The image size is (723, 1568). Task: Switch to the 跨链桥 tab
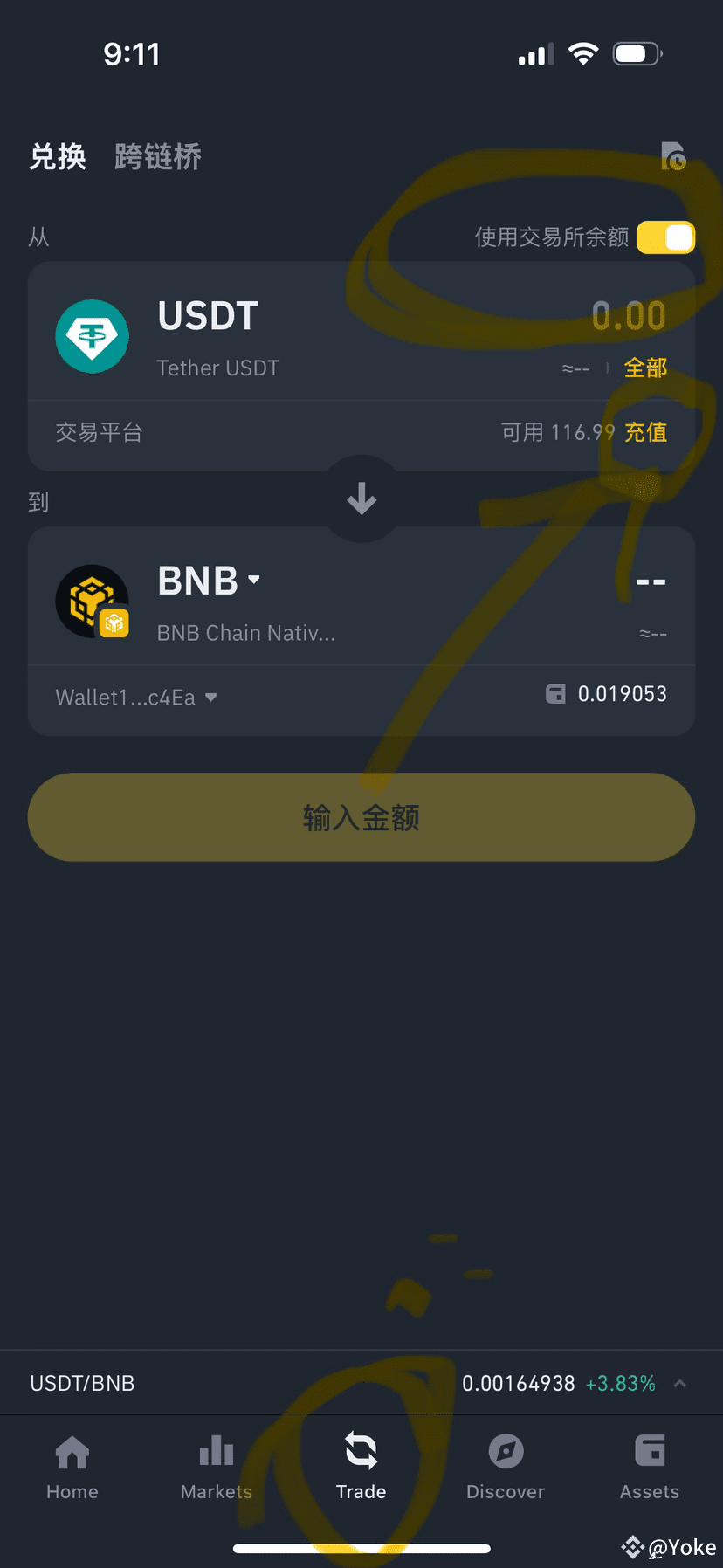click(158, 157)
